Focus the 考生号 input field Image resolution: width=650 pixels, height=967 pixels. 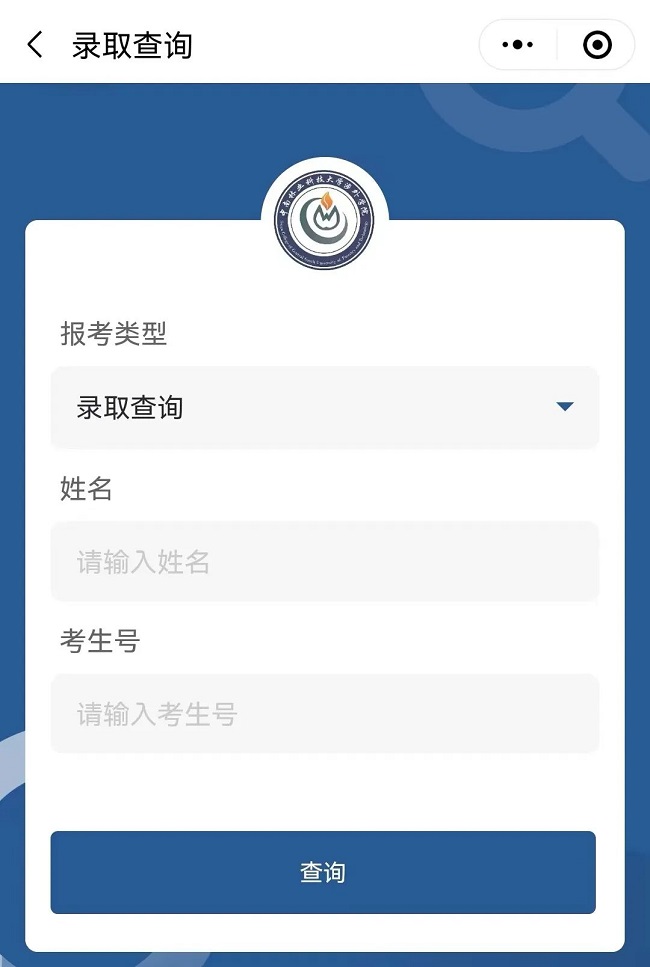pyautogui.click(x=325, y=714)
